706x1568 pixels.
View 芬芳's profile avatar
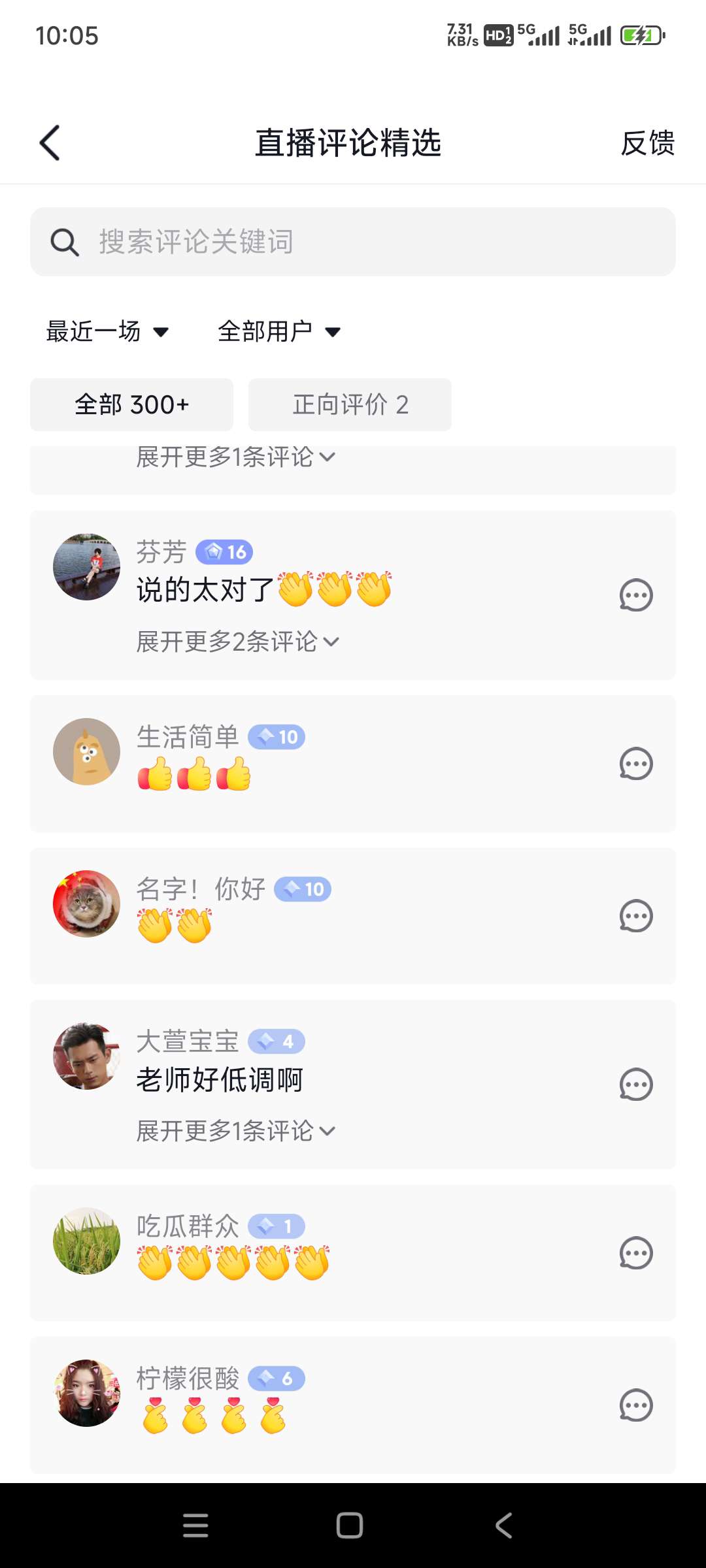coord(86,567)
